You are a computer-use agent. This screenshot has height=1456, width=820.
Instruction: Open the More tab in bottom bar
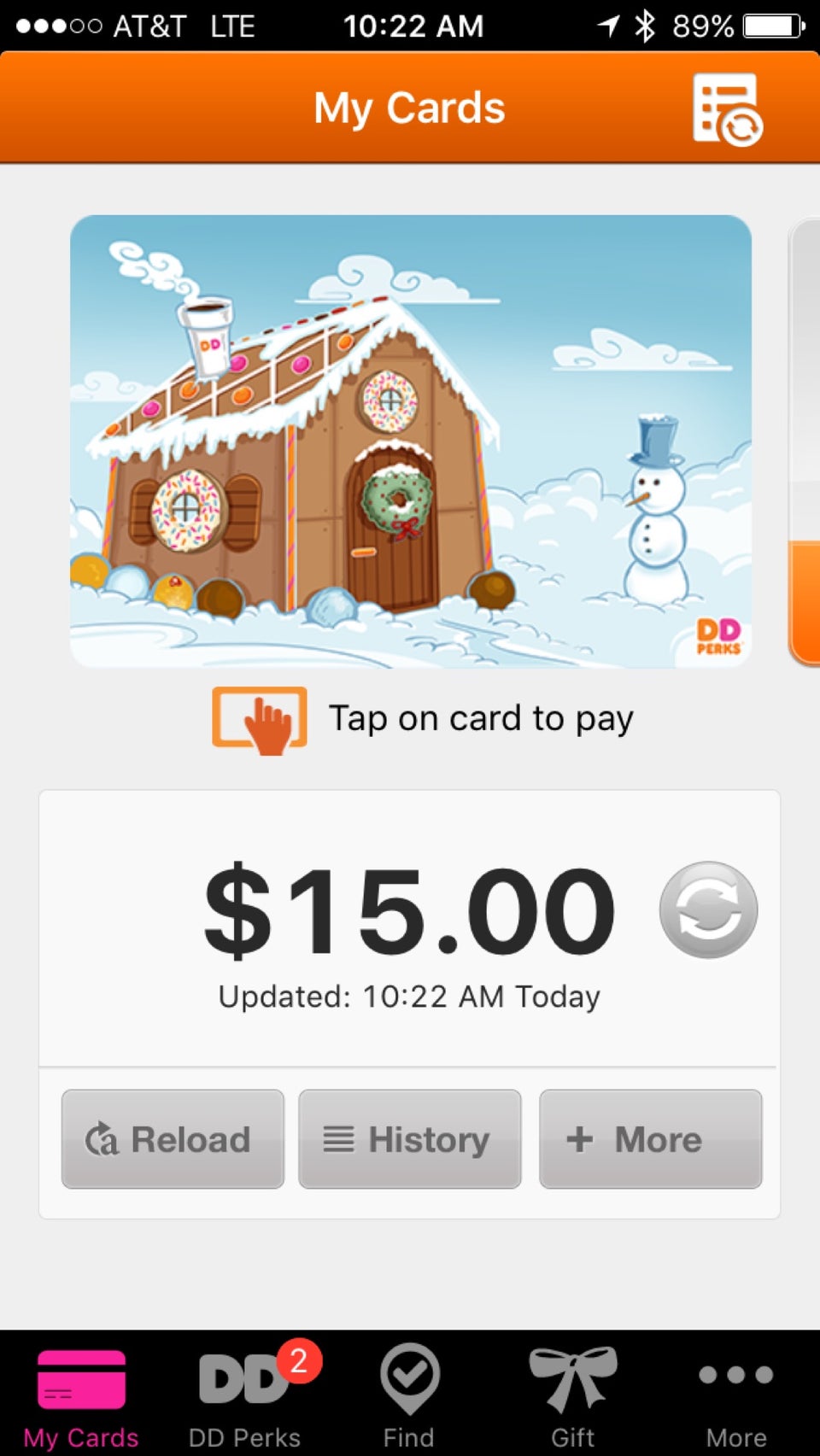pyautogui.click(x=735, y=1394)
